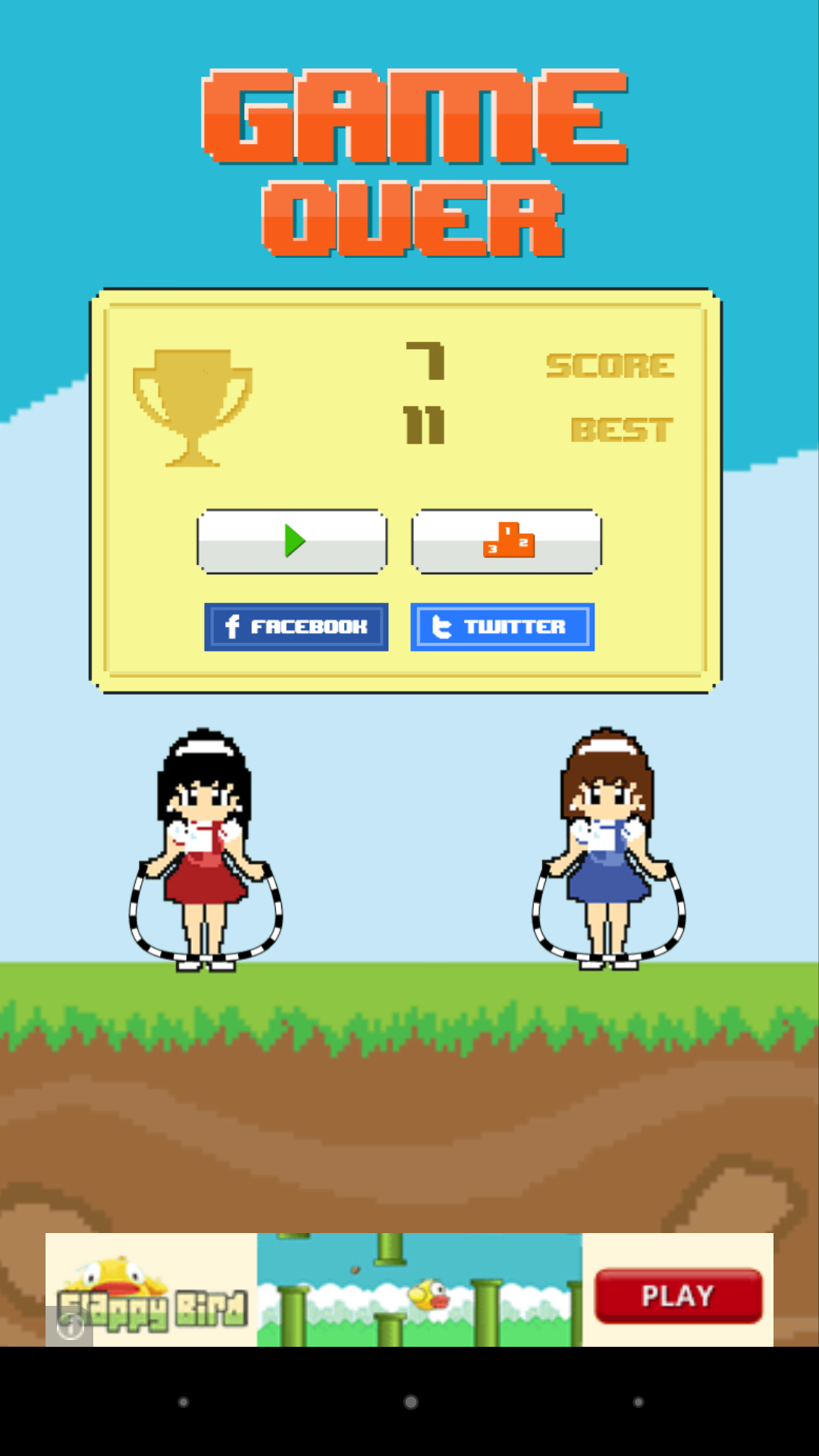Open the leaderboard podium button
This screenshot has height=1456, width=819.
[x=507, y=541]
